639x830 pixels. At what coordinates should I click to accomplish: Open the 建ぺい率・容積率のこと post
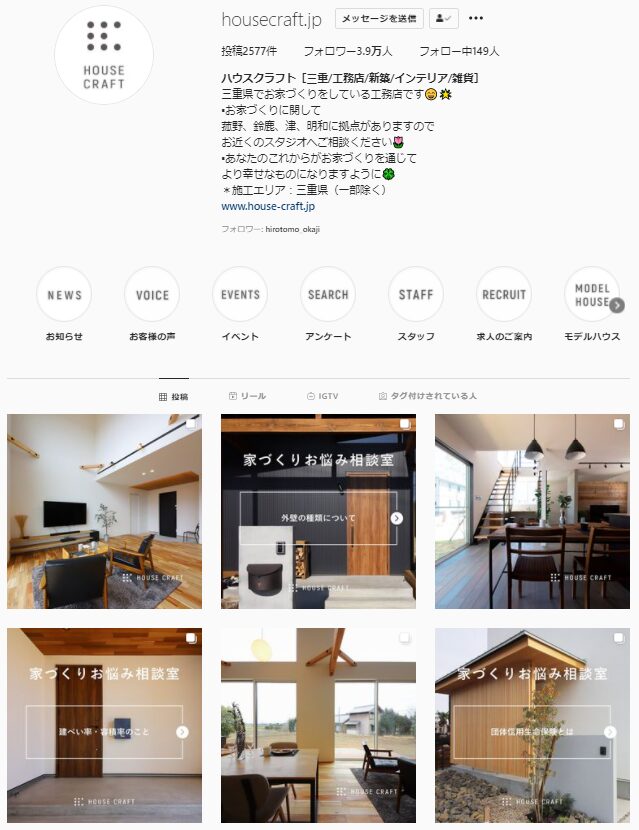104,725
